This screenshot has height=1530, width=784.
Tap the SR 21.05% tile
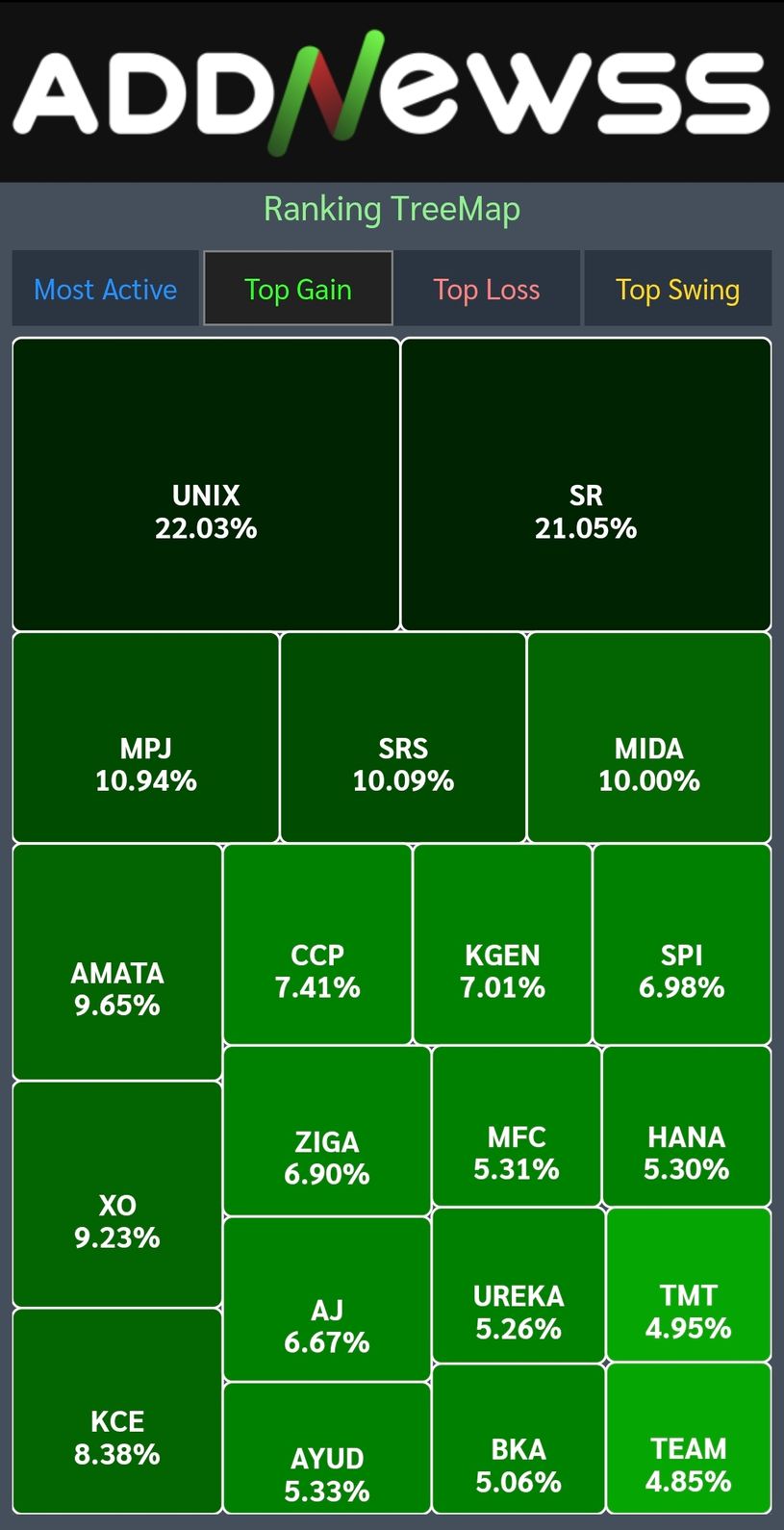tap(586, 484)
